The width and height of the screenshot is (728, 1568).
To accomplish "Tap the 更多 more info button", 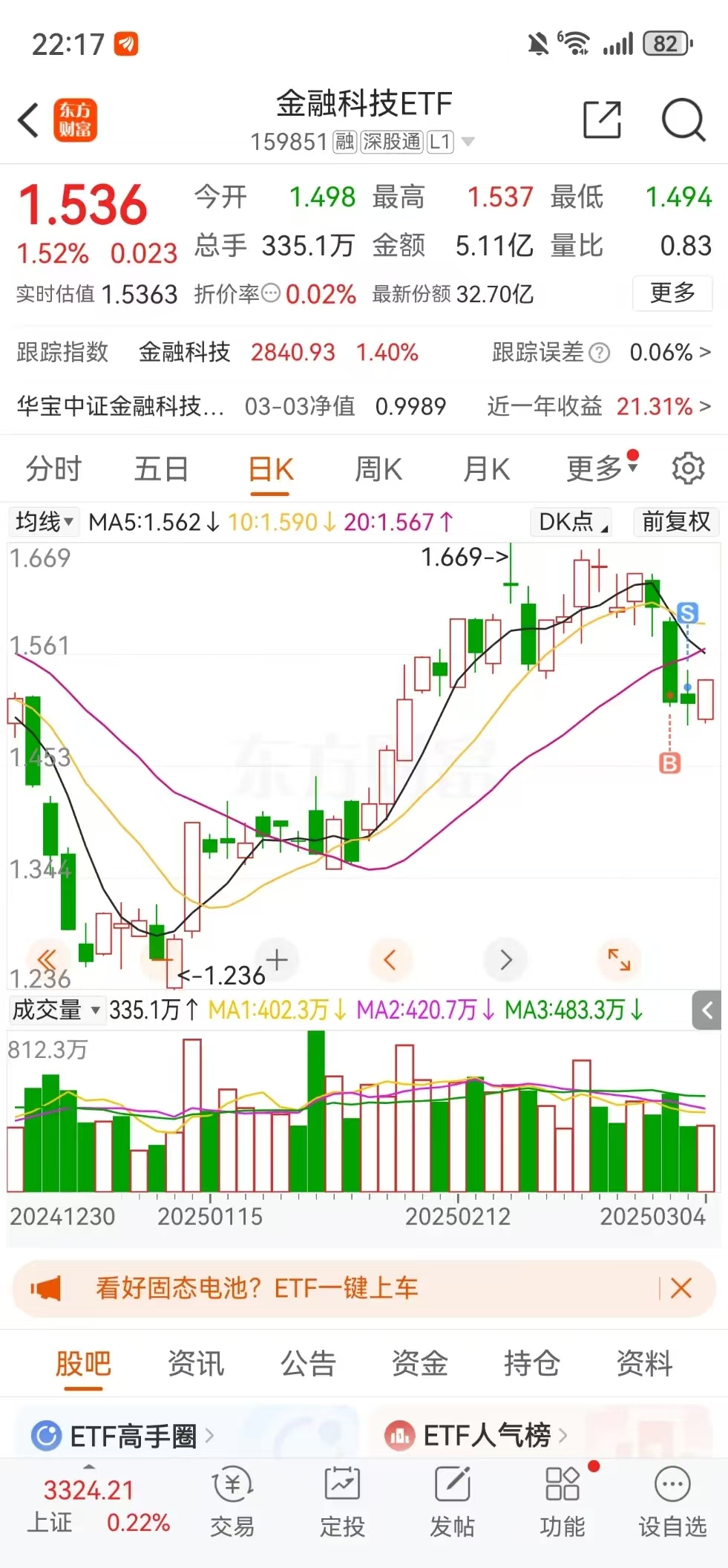I will click(672, 294).
